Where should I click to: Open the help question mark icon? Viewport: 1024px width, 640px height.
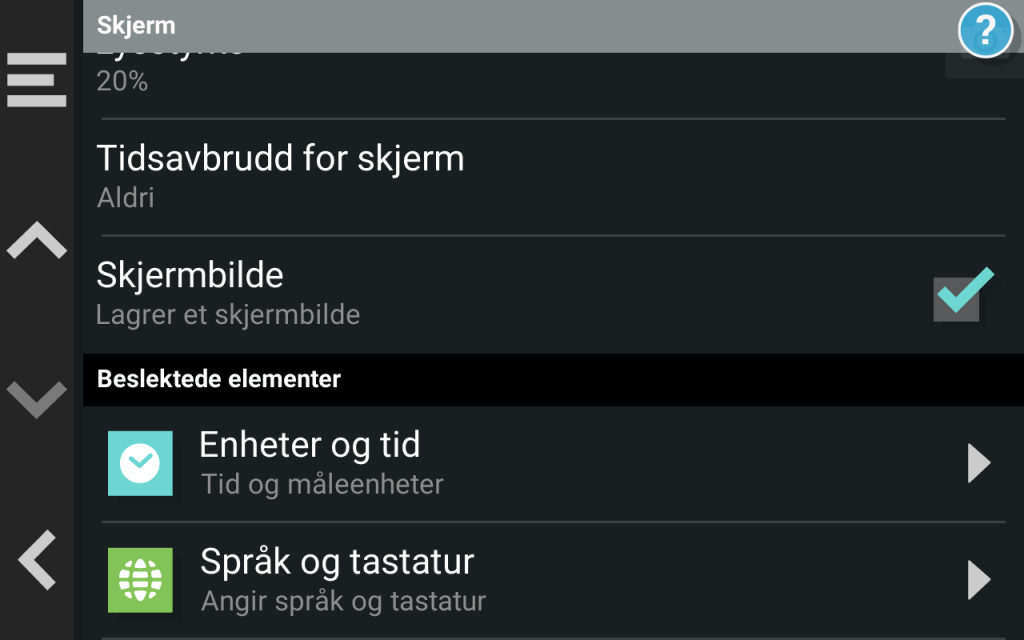(985, 32)
